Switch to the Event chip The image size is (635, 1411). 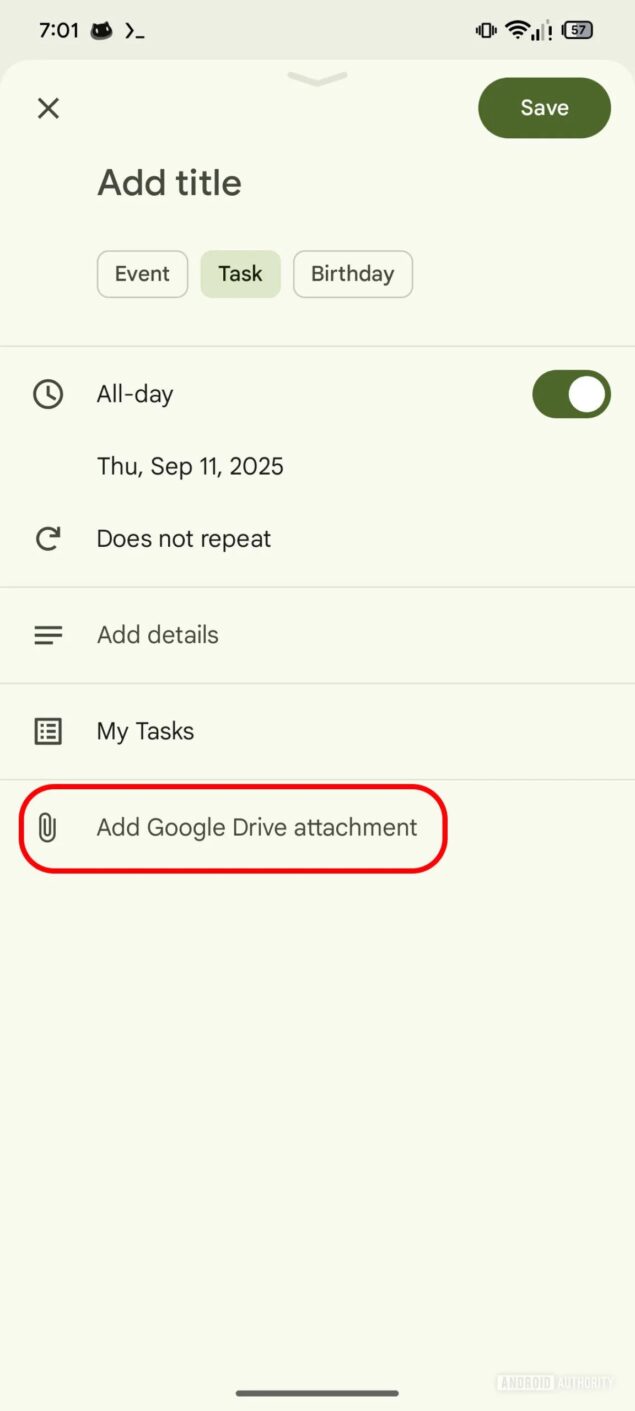(x=142, y=274)
